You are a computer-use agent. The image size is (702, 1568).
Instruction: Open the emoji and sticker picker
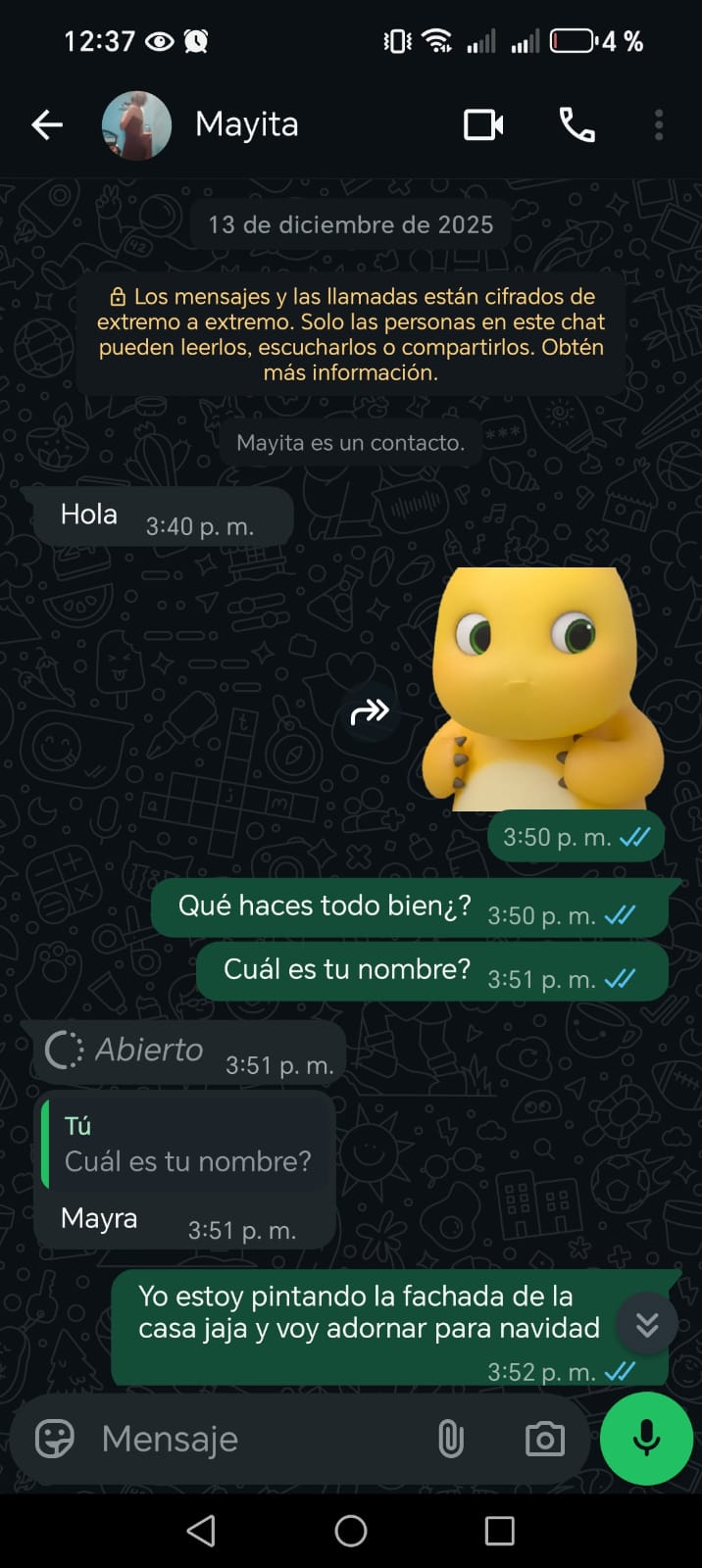55,1439
